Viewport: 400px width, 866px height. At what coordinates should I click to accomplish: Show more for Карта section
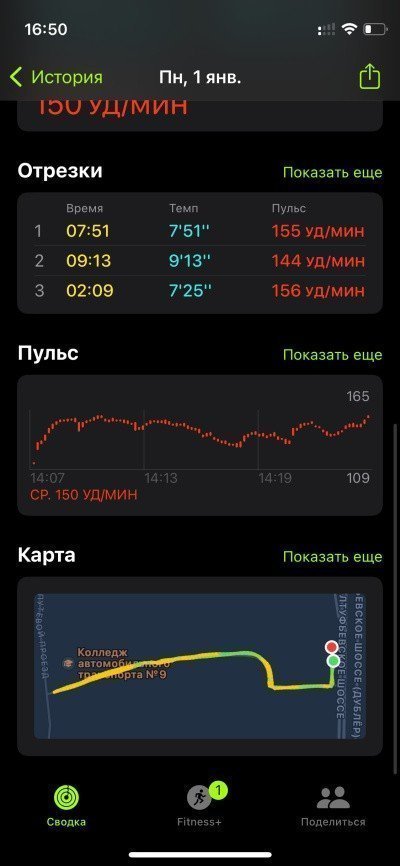click(332, 557)
